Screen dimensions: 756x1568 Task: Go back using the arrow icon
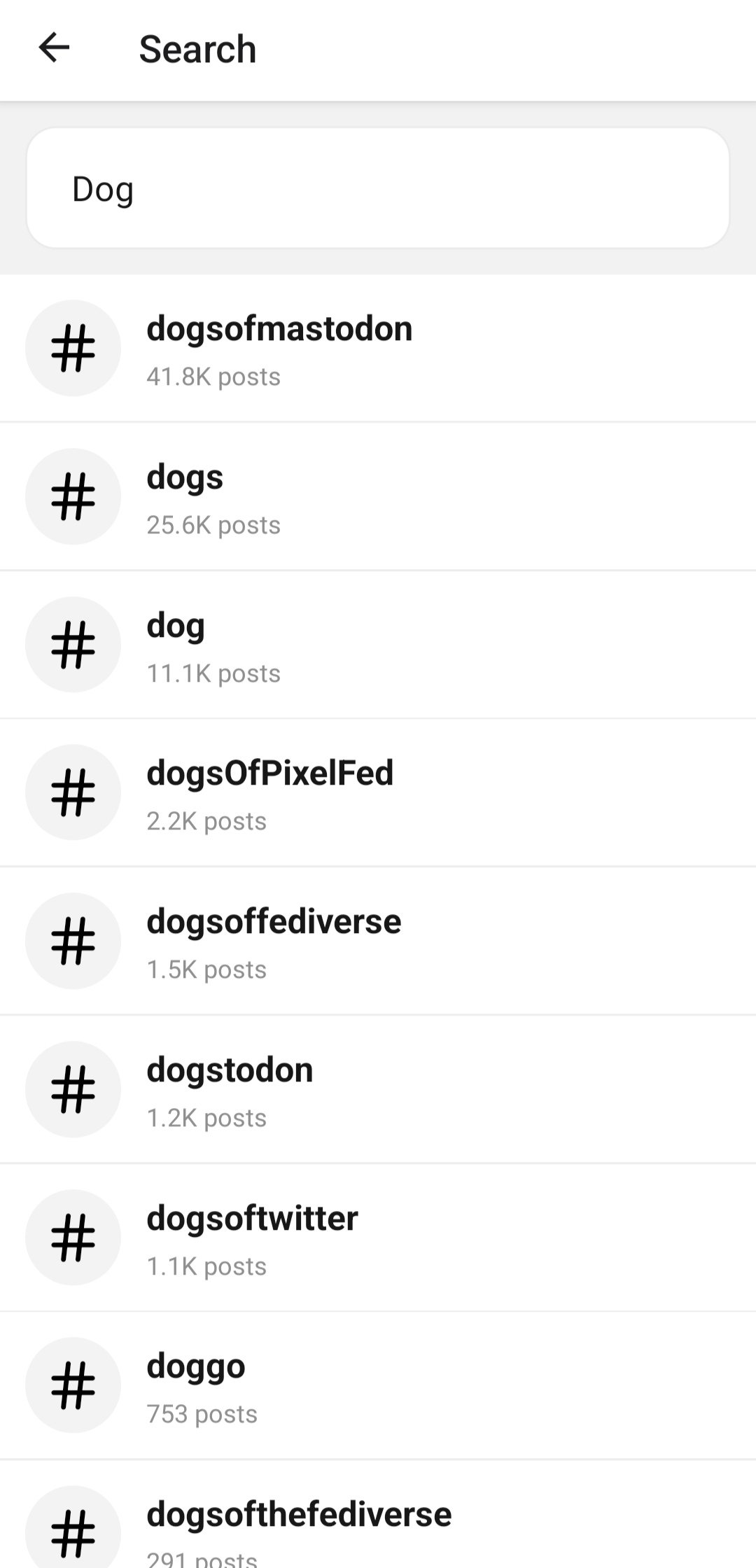54,48
